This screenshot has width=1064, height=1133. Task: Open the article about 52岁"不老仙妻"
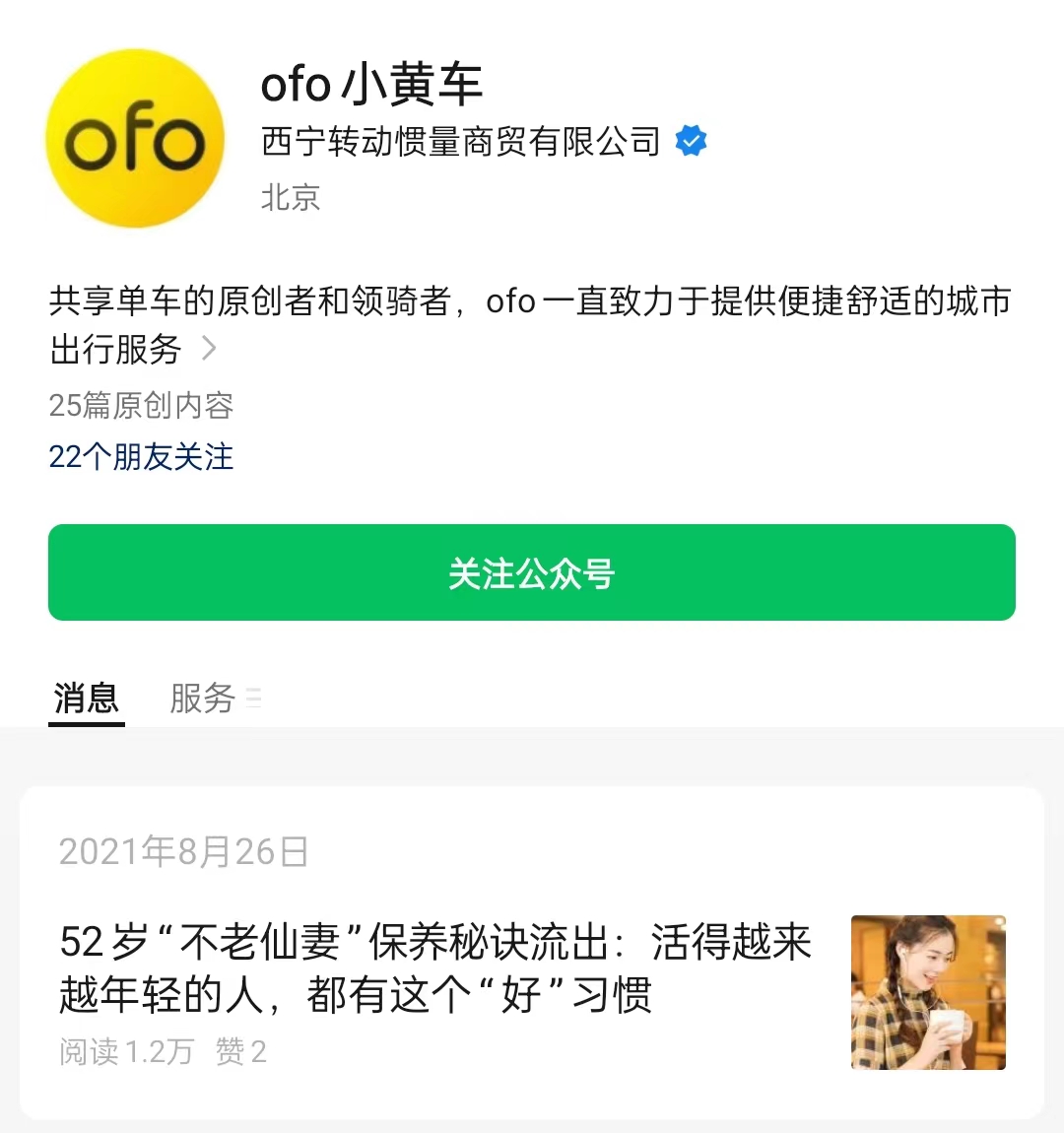click(x=435, y=967)
